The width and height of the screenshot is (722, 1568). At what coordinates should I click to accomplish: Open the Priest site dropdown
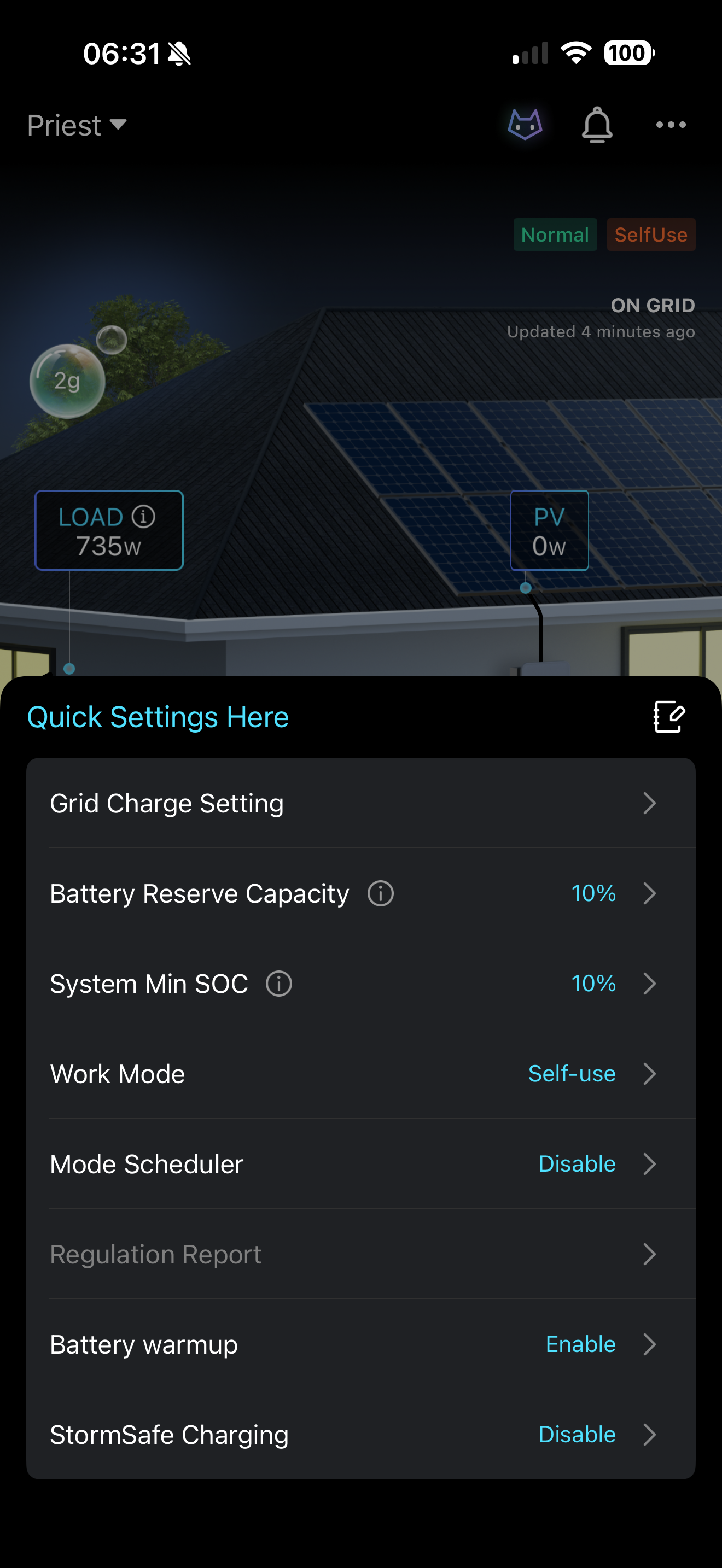point(77,125)
